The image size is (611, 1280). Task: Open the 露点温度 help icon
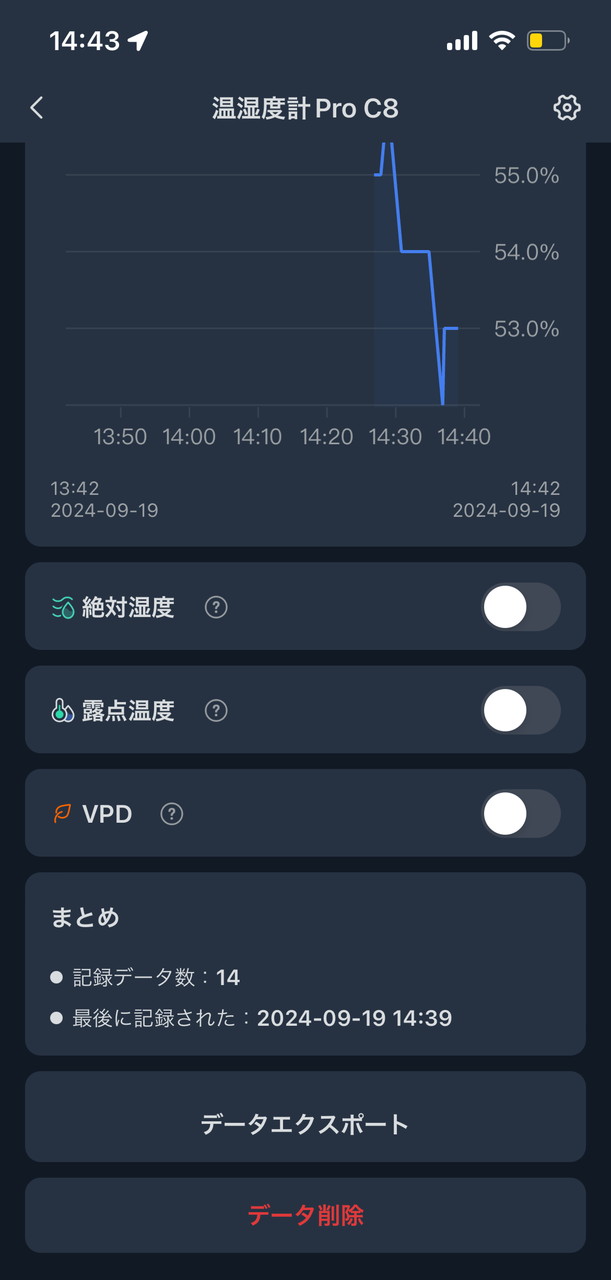(x=216, y=710)
